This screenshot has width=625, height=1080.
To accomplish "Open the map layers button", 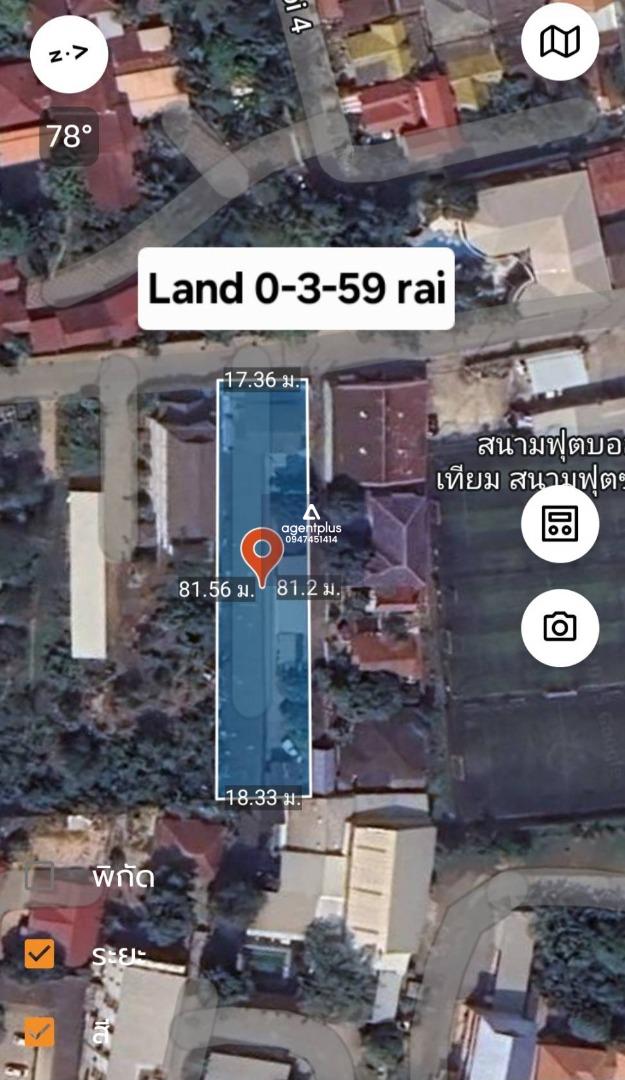I will click(560, 42).
